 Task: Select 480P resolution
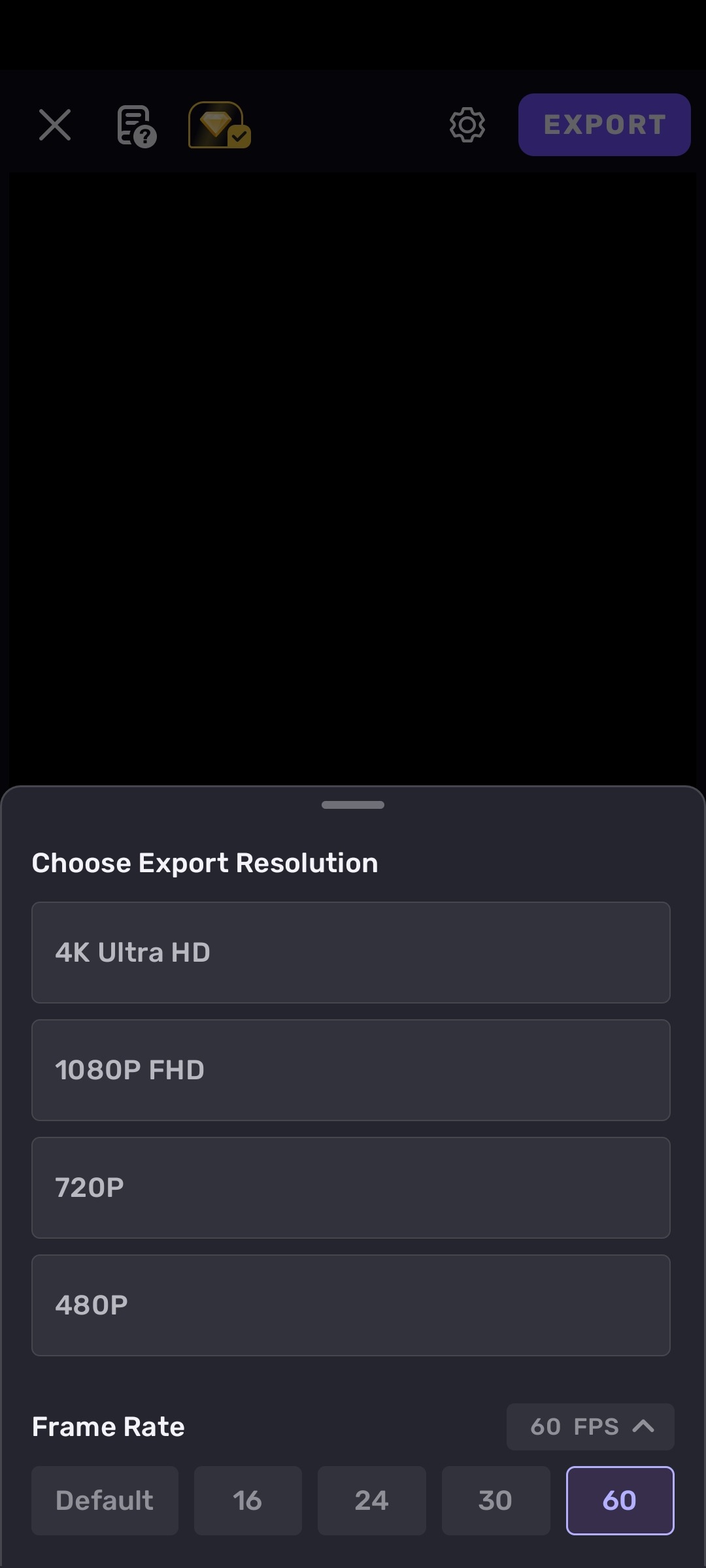point(351,1305)
